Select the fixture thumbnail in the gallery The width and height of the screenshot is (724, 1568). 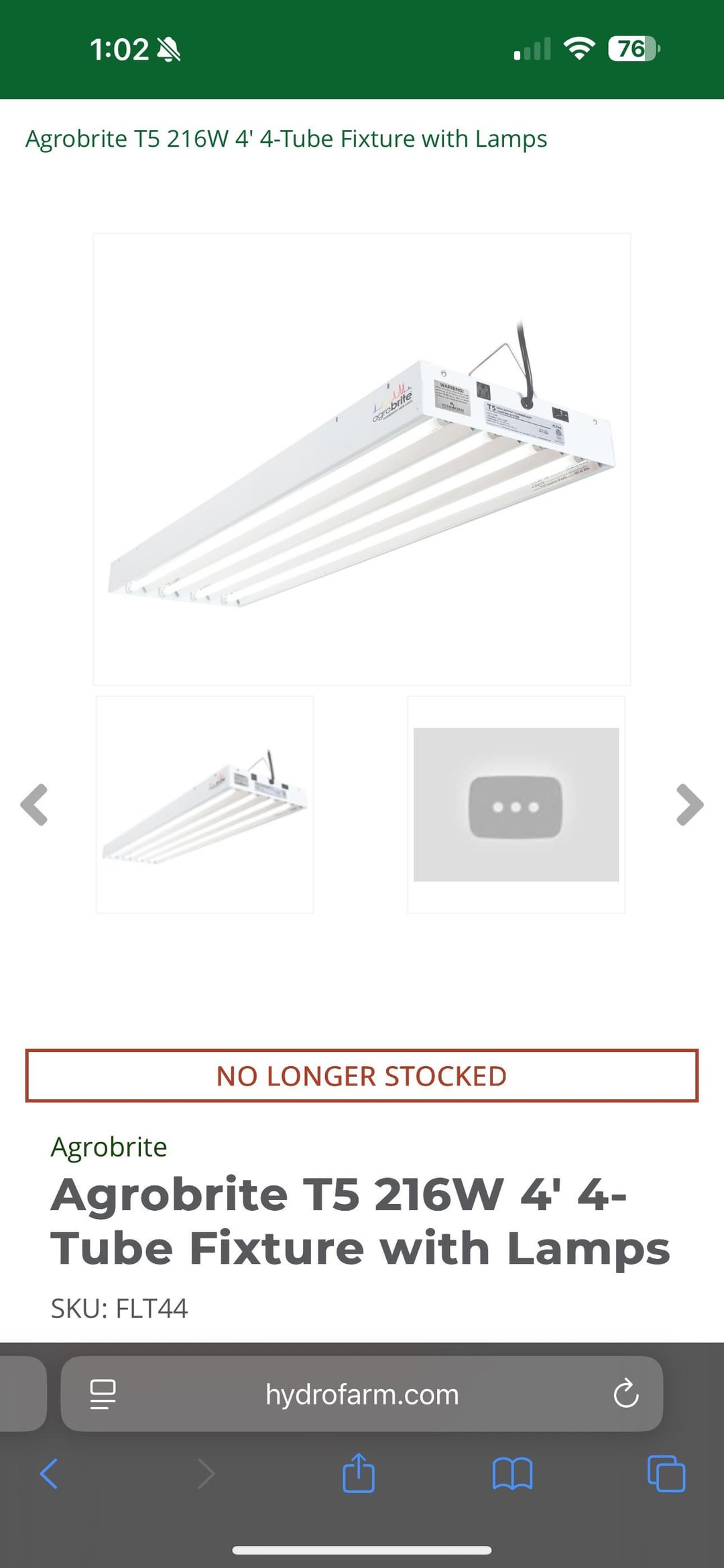click(204, 805)
